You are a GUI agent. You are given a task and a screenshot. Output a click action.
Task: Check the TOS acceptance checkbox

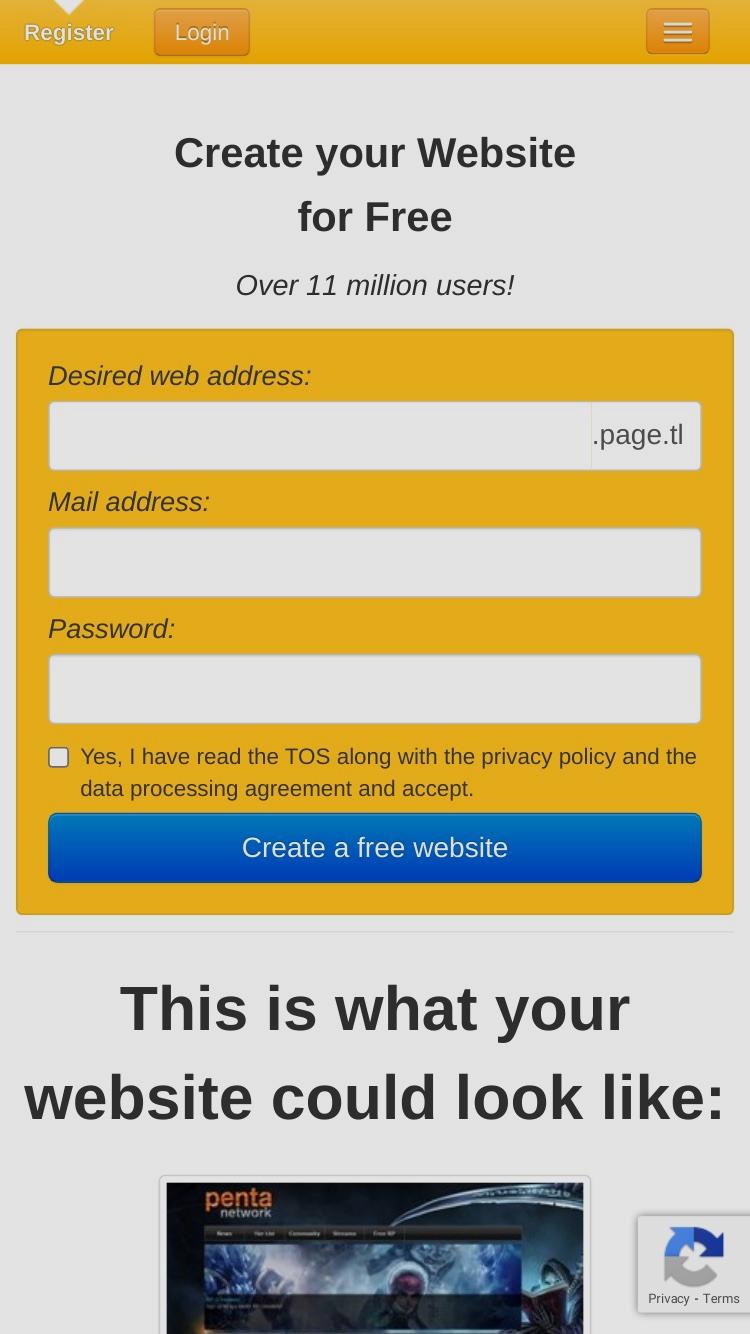pyautogui.click(x=59, y=757)
